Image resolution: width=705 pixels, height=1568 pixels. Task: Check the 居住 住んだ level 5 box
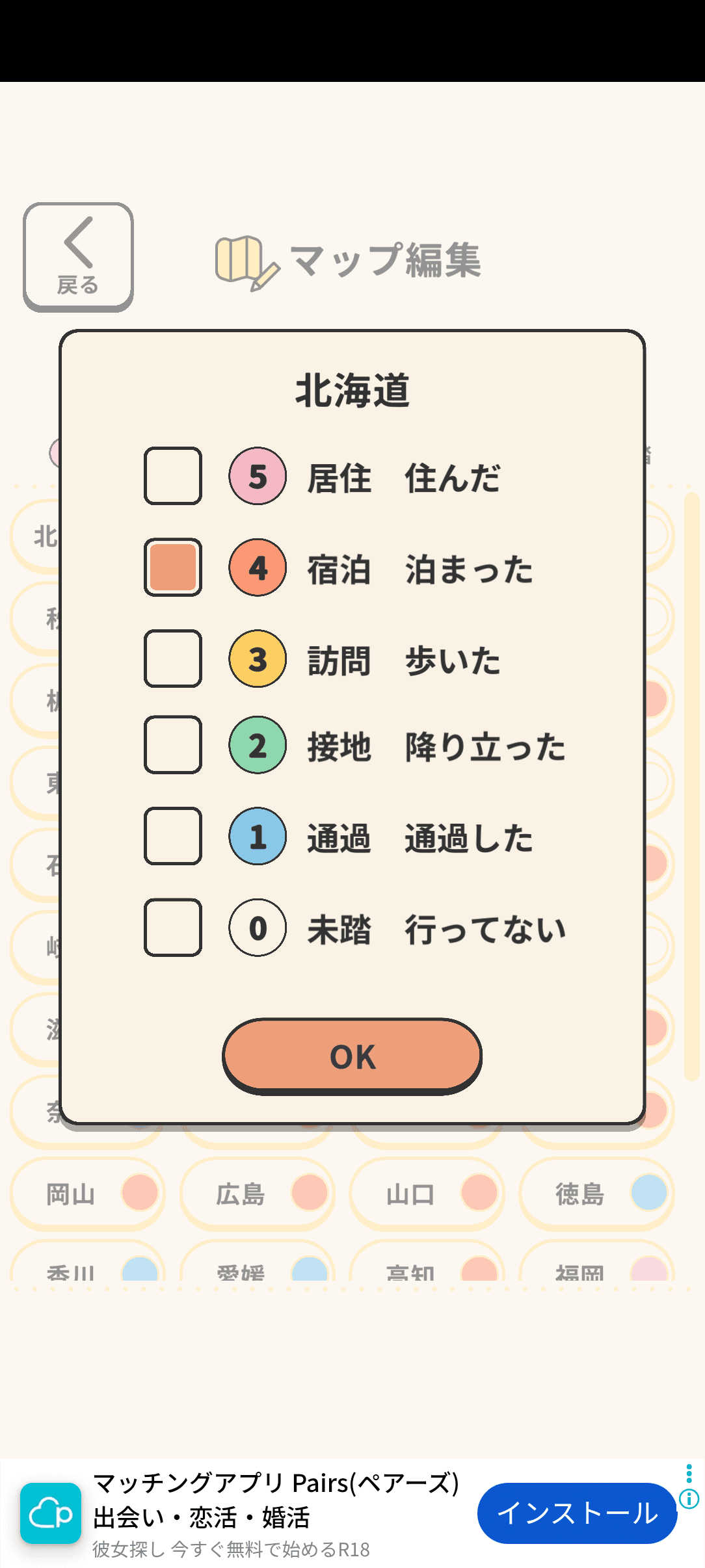click(x=173, y=476)
